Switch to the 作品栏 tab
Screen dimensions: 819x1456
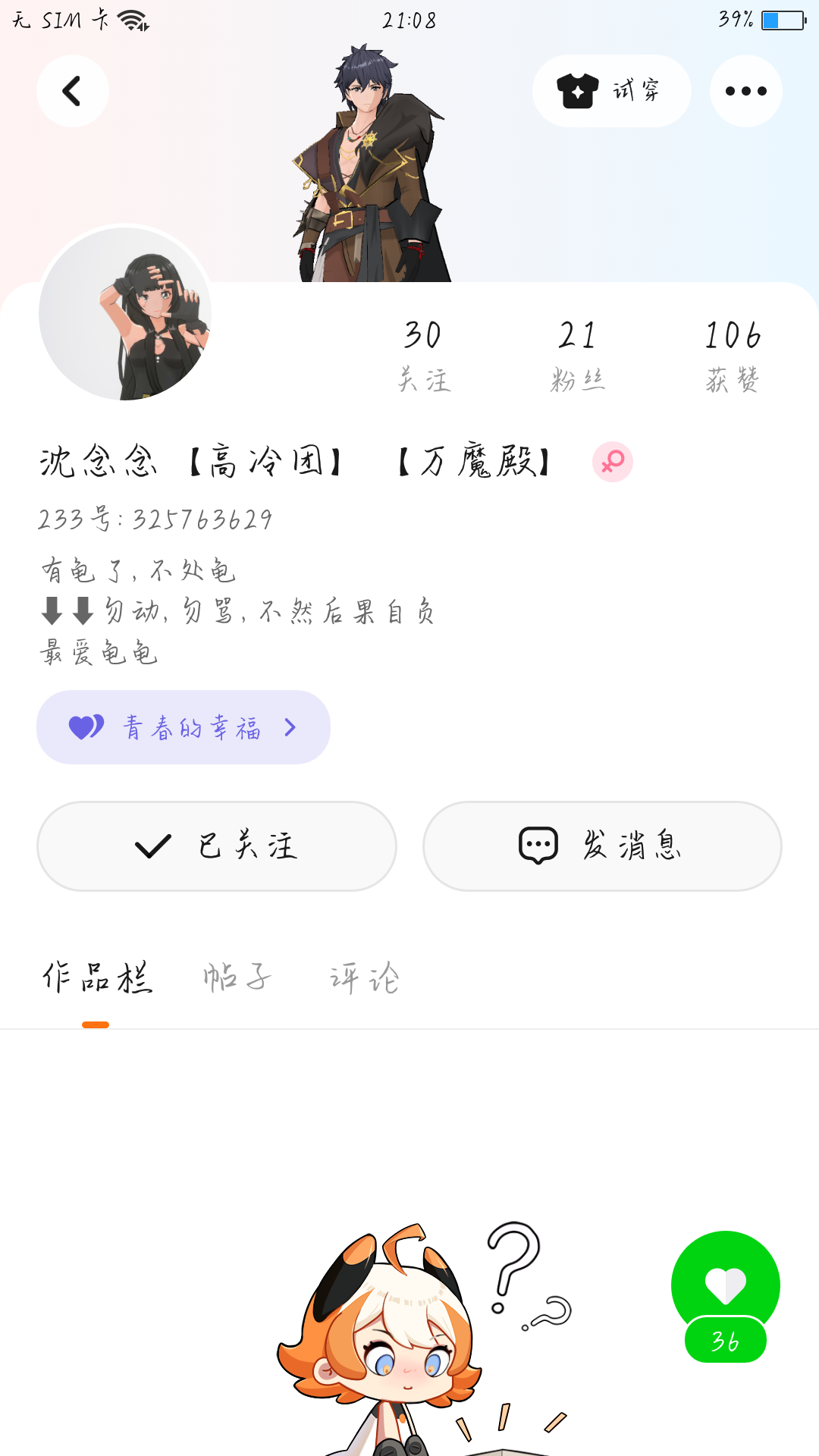tap(97, 978)
